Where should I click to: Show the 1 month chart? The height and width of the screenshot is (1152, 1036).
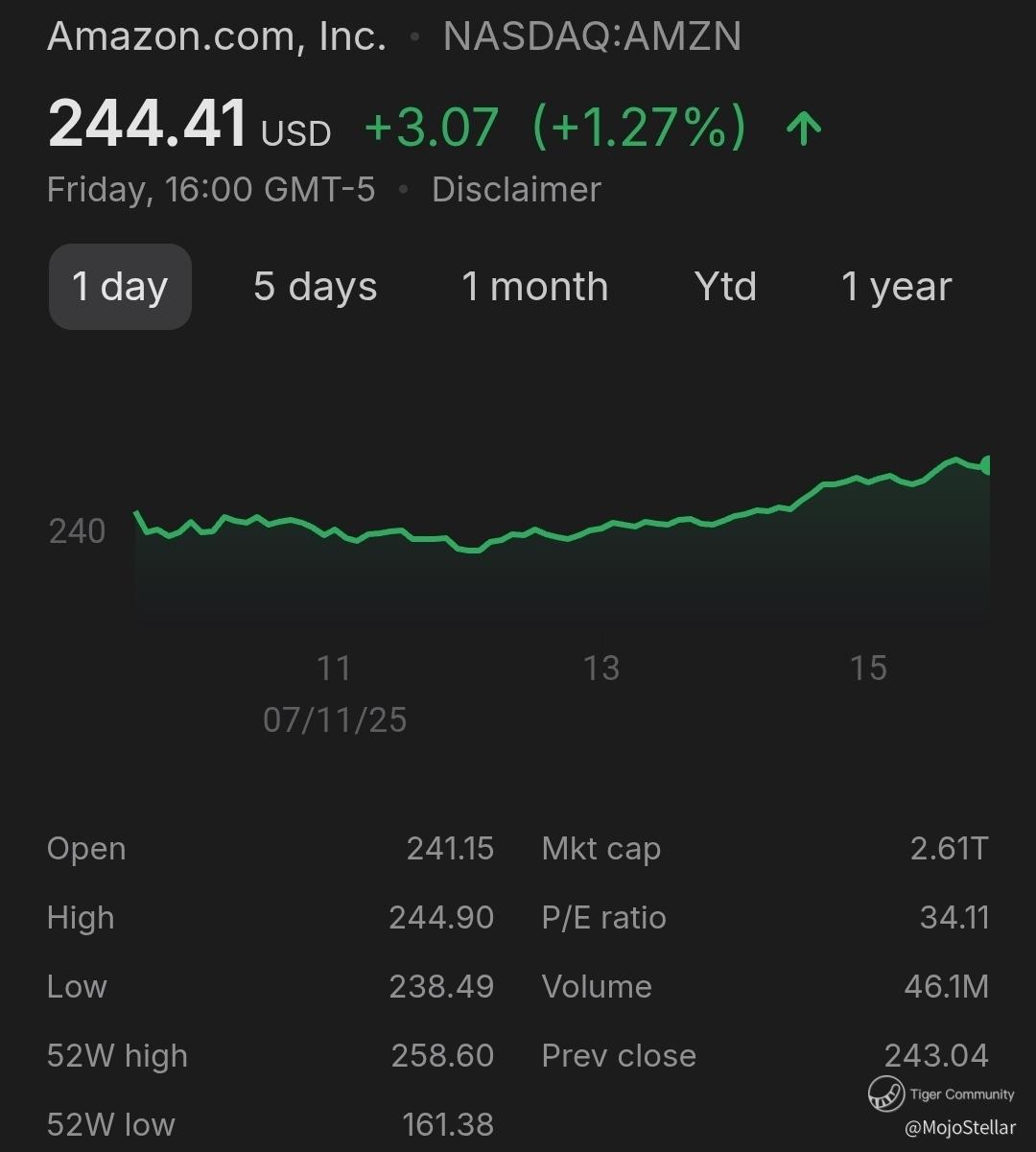coord(534,287)
